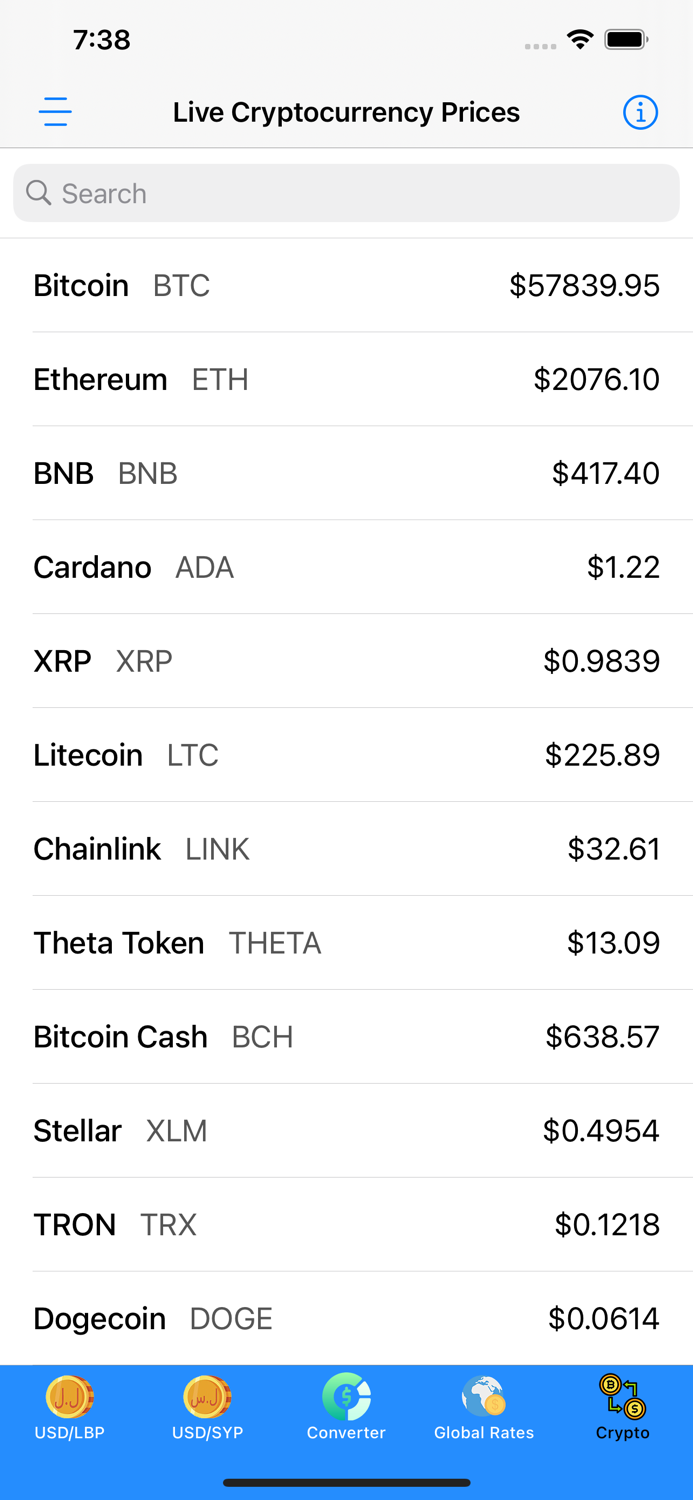Open the Bitcoin BTC row

pos(346,286)
